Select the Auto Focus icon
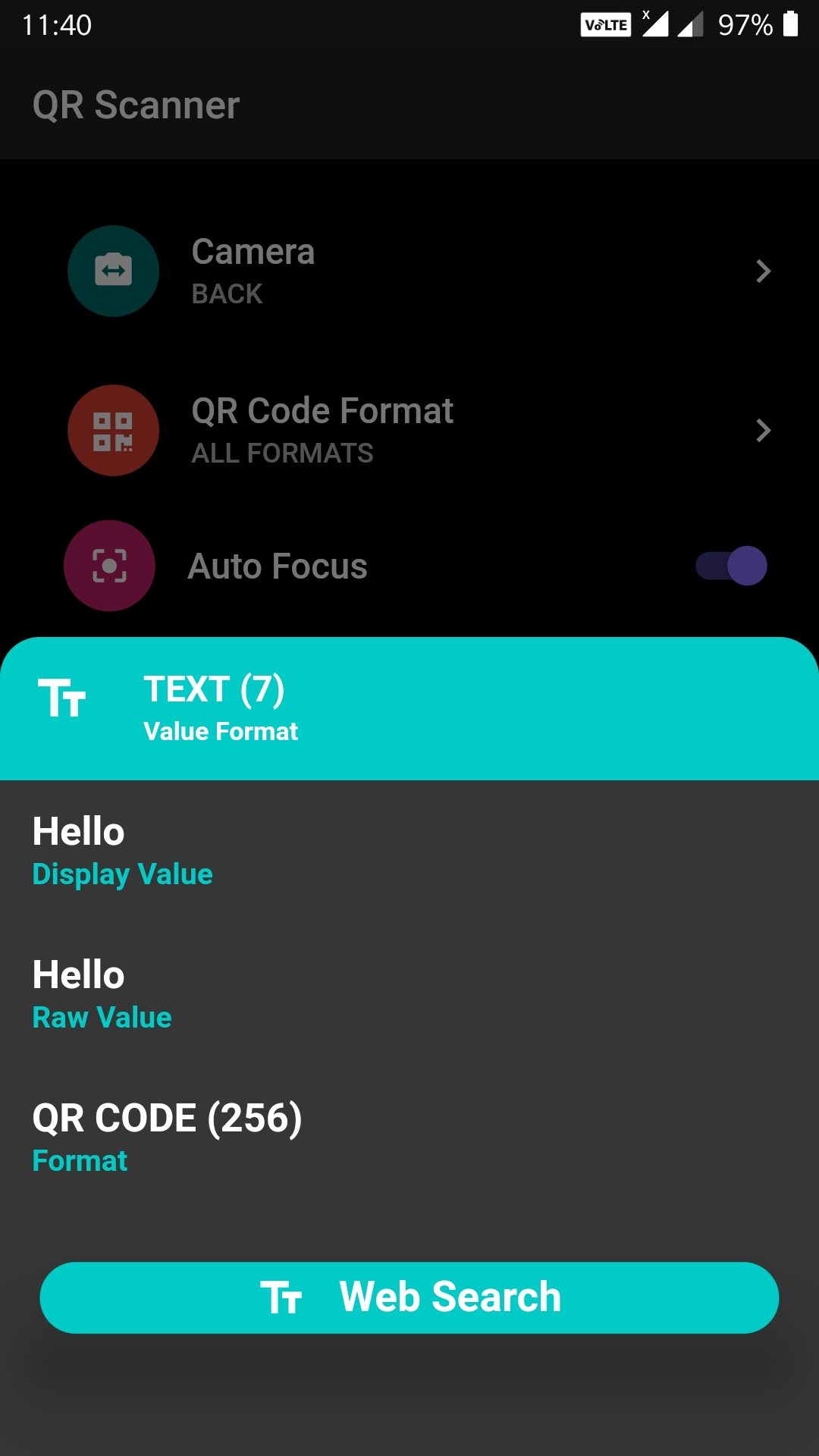 (x=108, y=566)
